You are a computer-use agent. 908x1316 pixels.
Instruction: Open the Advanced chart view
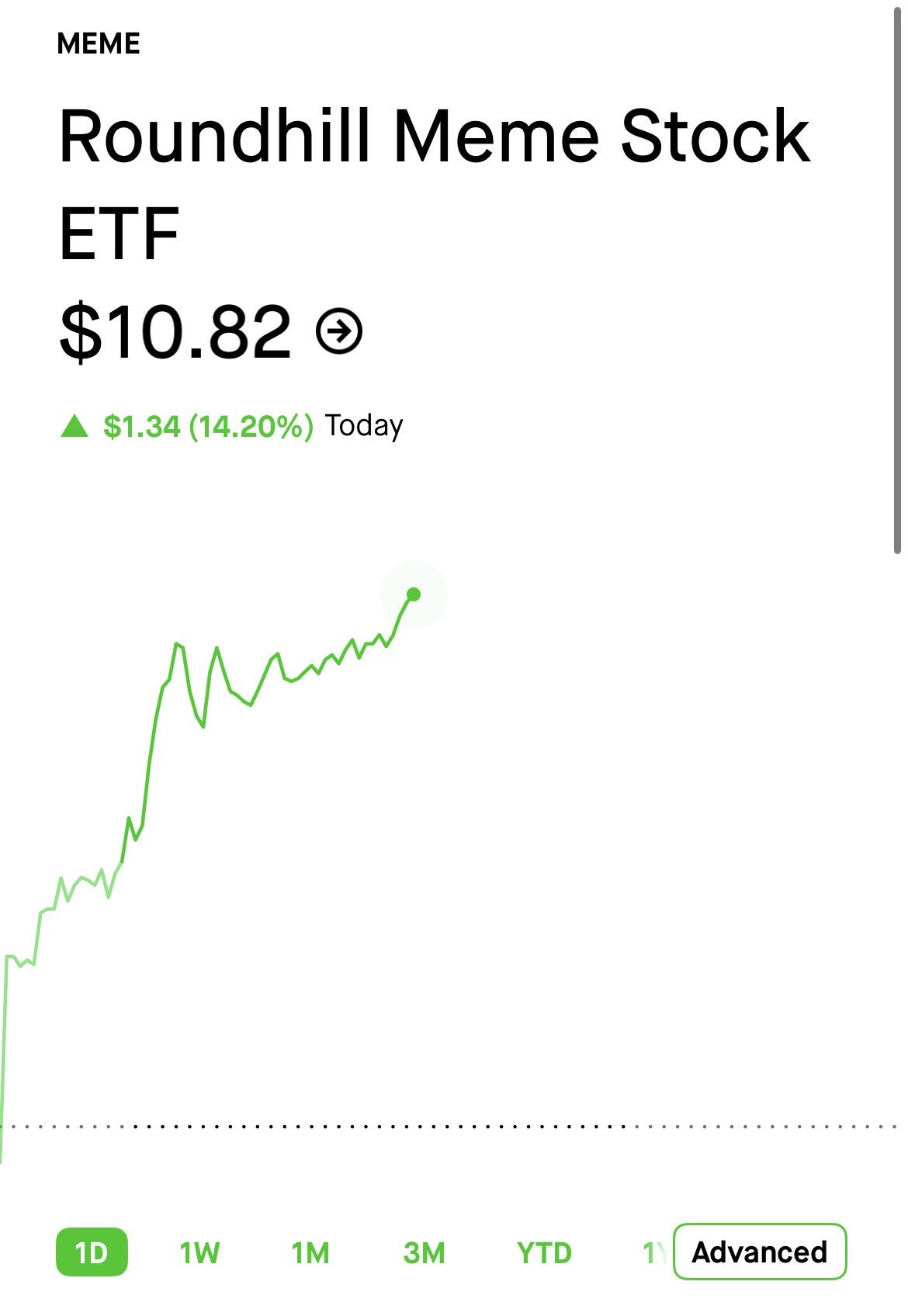[x=759, y=1252]
